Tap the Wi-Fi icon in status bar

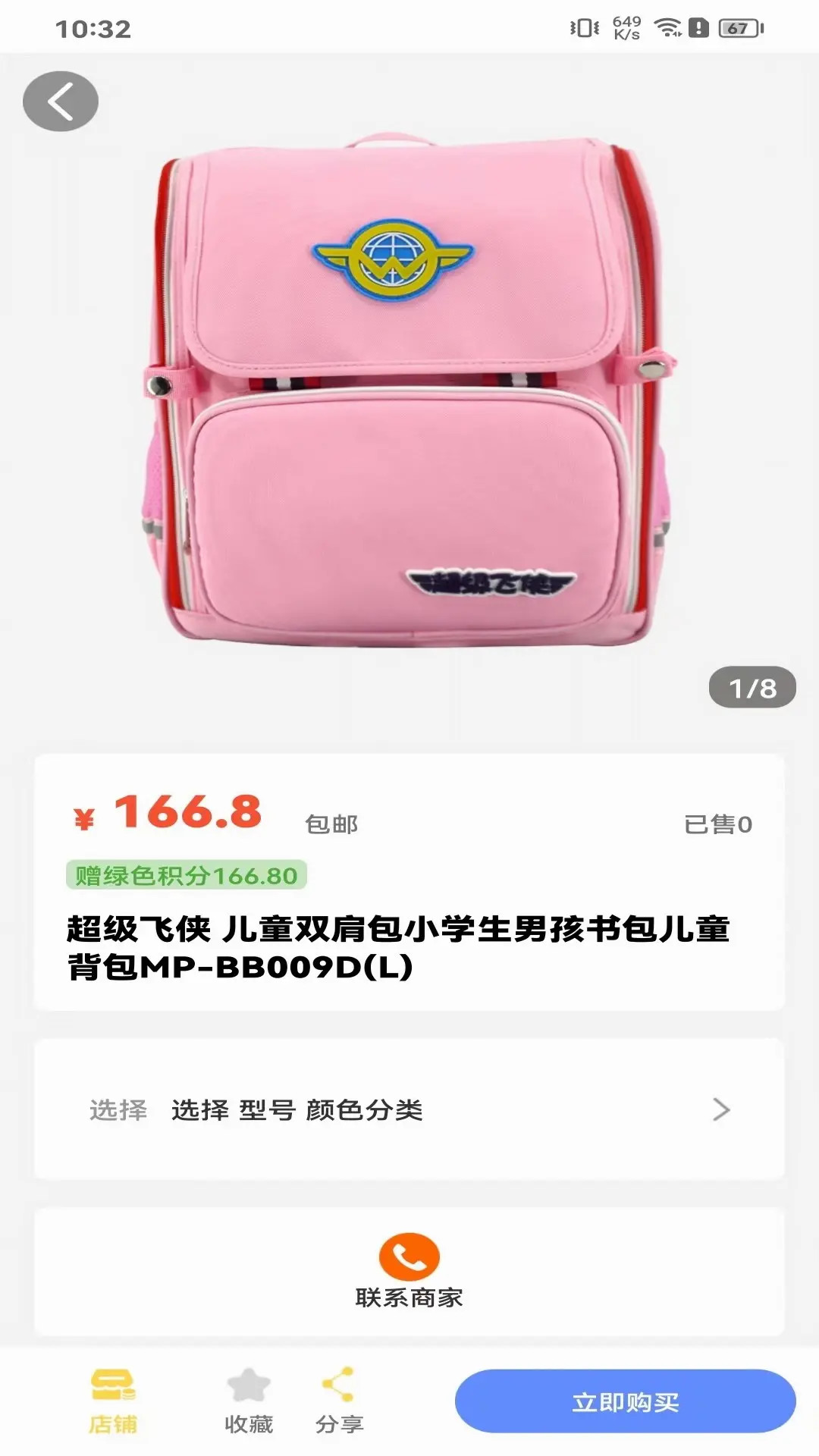pyautogui.click(x=668, y=25)
